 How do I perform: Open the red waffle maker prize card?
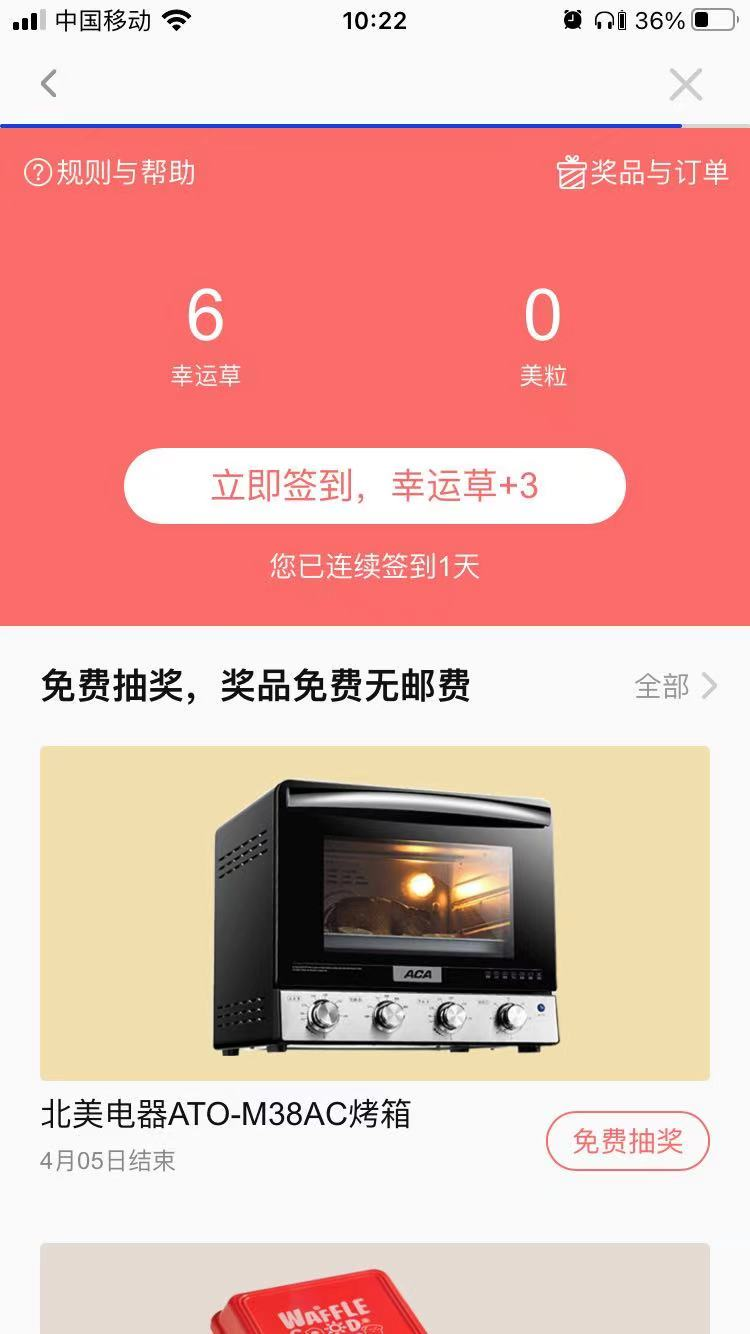375,1288
